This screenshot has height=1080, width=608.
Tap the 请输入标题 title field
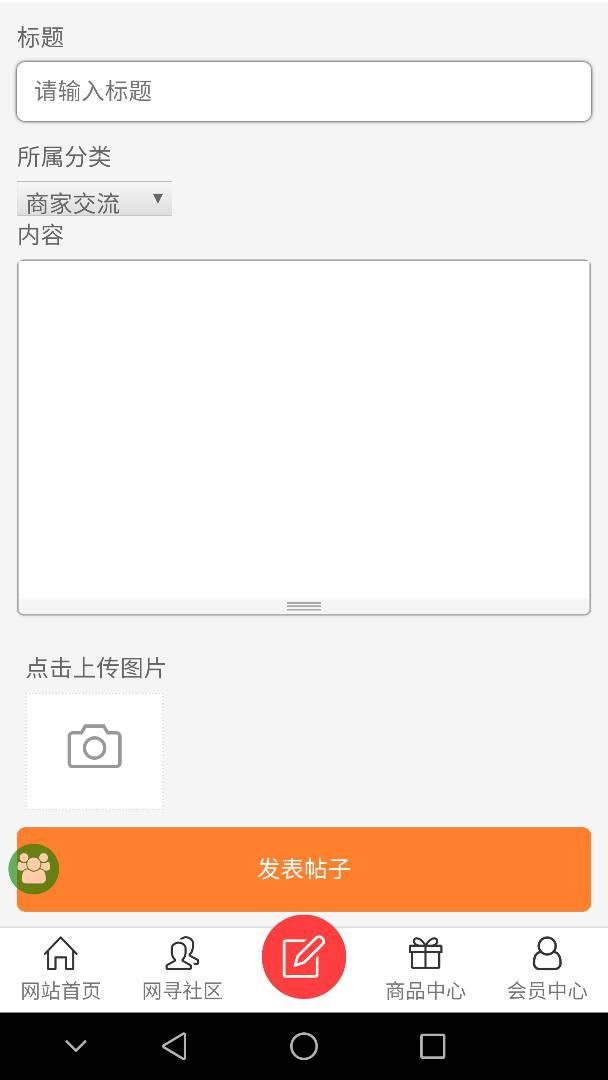tap(304, 92)
